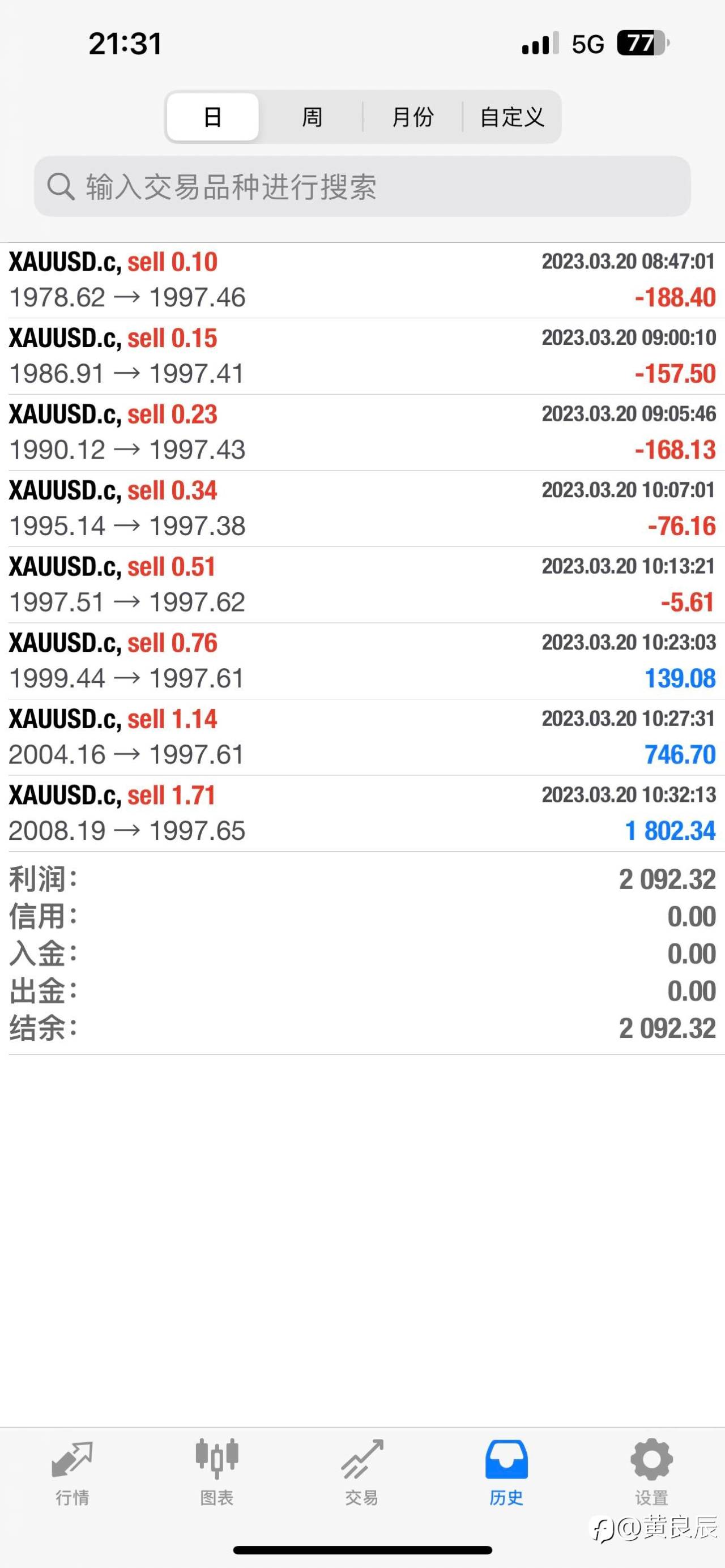Screen dimensions: 725x1568
Task: Select the 日 (day) period filter
Action: (212, 117)
